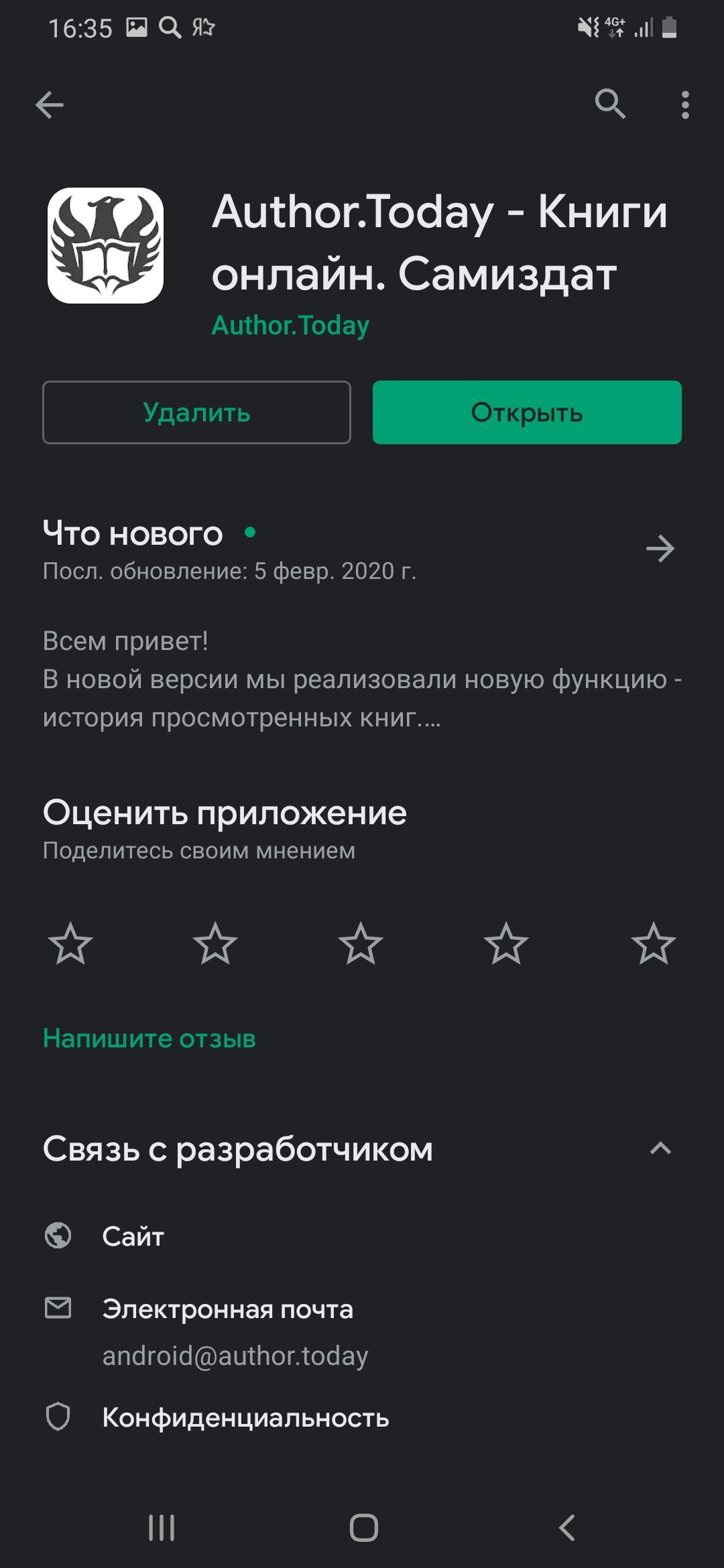Rate the app three stars
Screen dimensions: 724x1568
click(x=361, y=943)
